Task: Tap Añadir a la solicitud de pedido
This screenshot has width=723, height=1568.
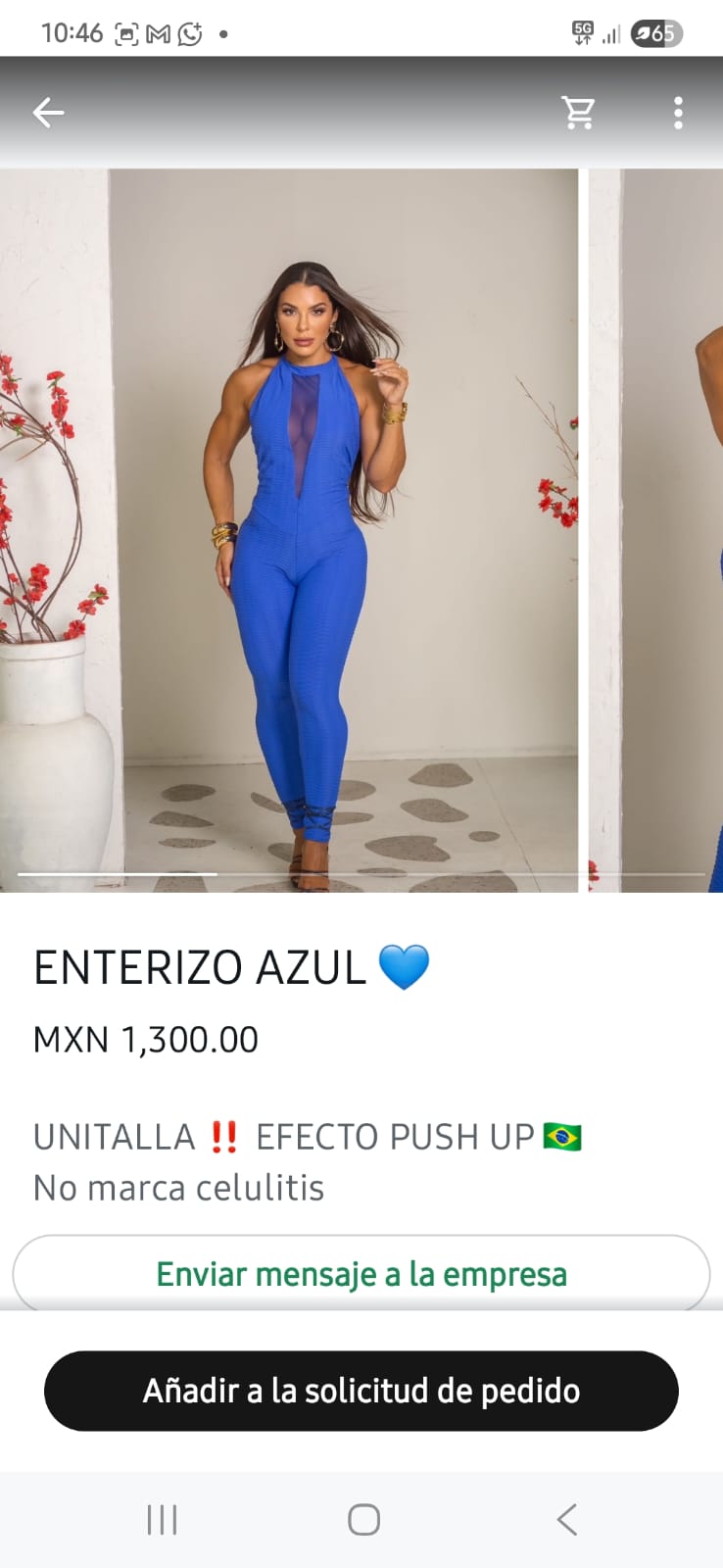Action: coord(361,1391)
